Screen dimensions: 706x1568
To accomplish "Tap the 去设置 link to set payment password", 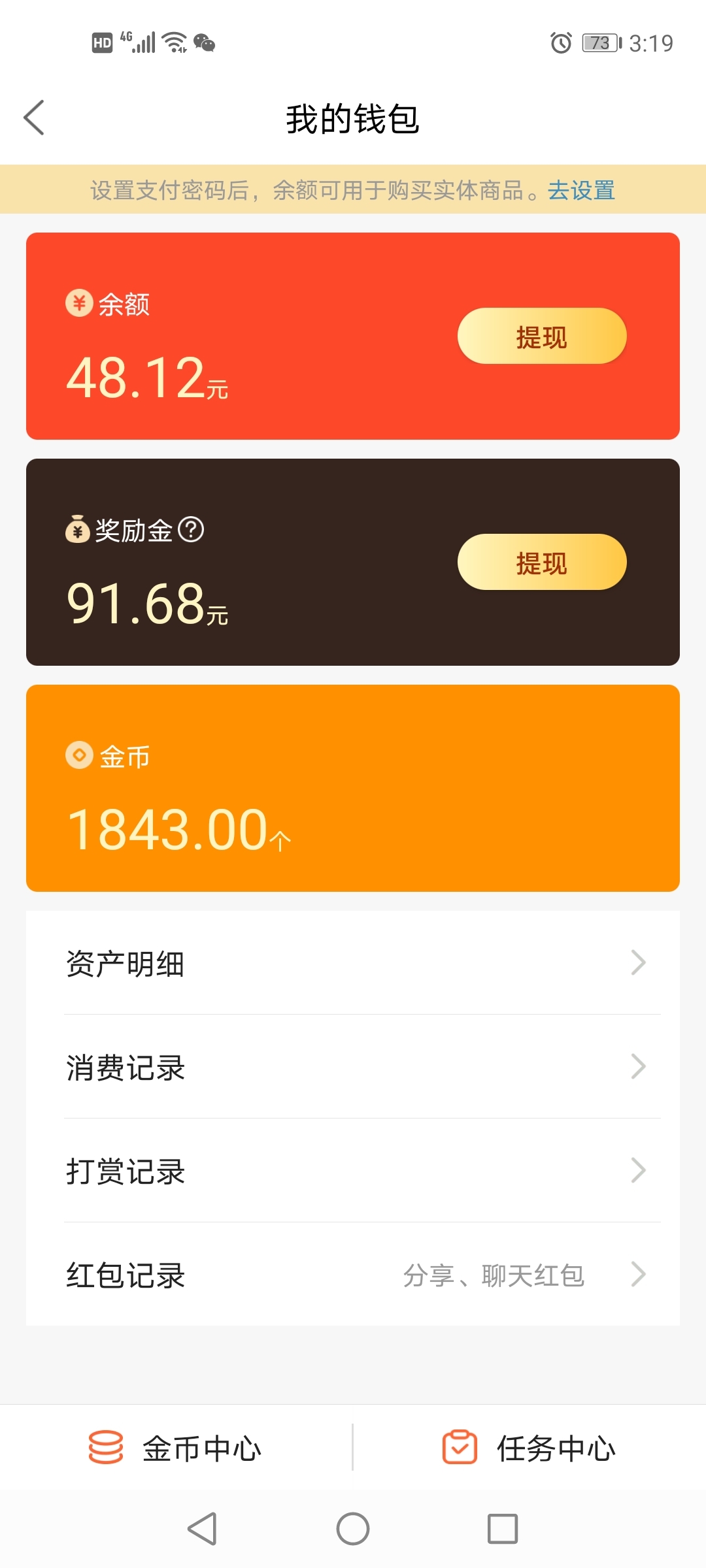I will click(x=581, y=190).
